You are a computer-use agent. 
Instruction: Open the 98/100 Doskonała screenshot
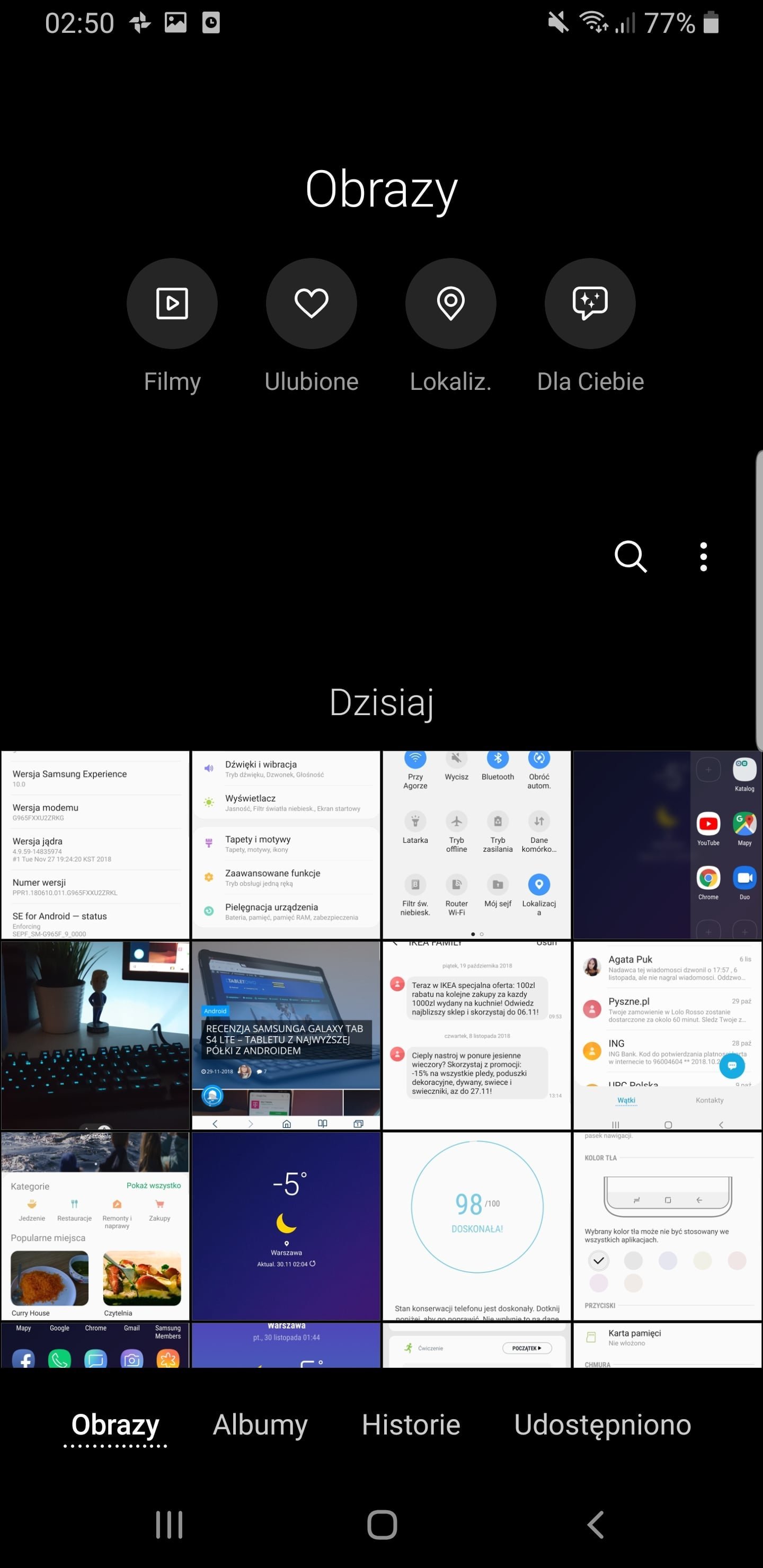[477, 1226]
